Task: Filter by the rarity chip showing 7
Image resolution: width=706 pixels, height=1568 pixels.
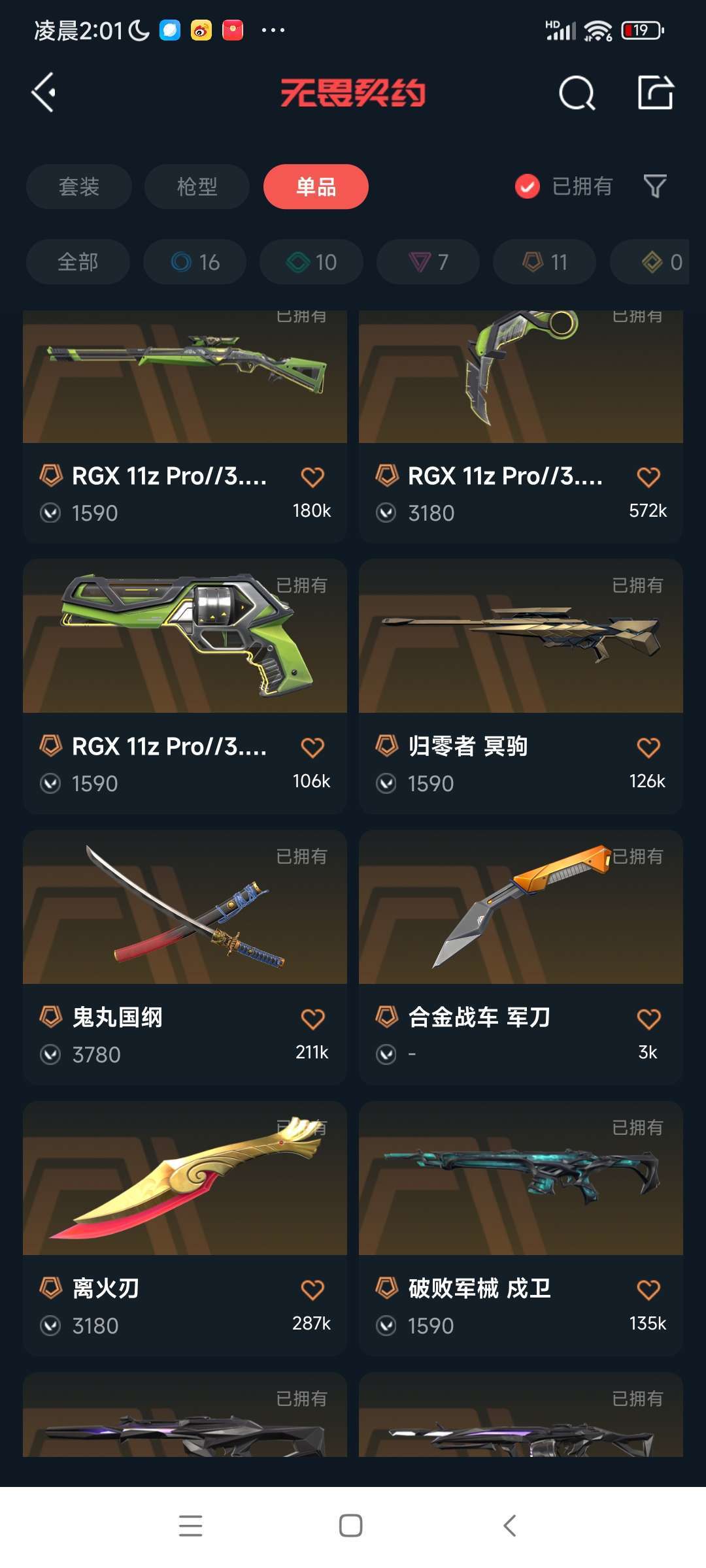Action: tap(428, 262)
